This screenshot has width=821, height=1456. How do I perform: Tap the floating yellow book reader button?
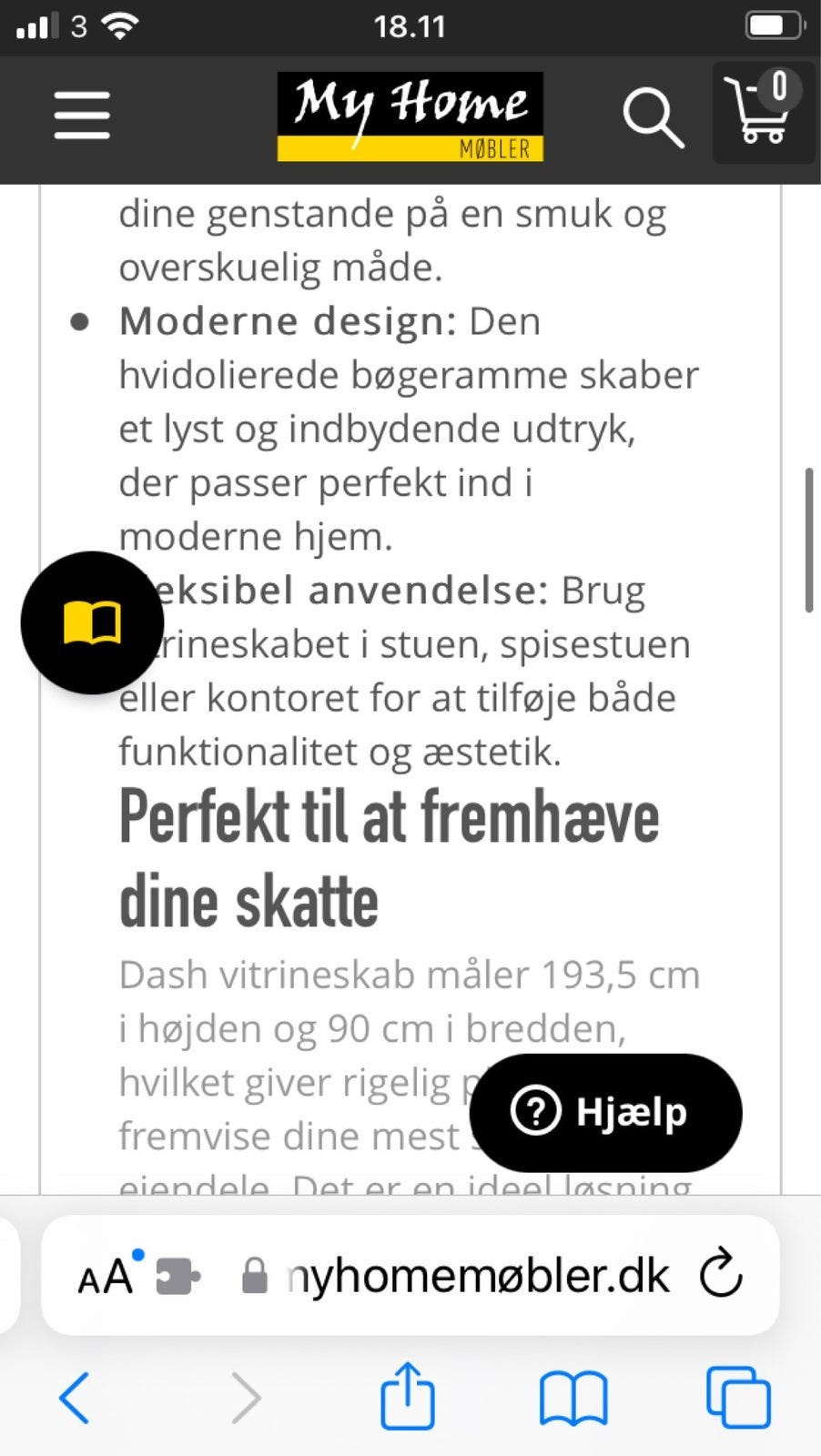coord(92,622)
